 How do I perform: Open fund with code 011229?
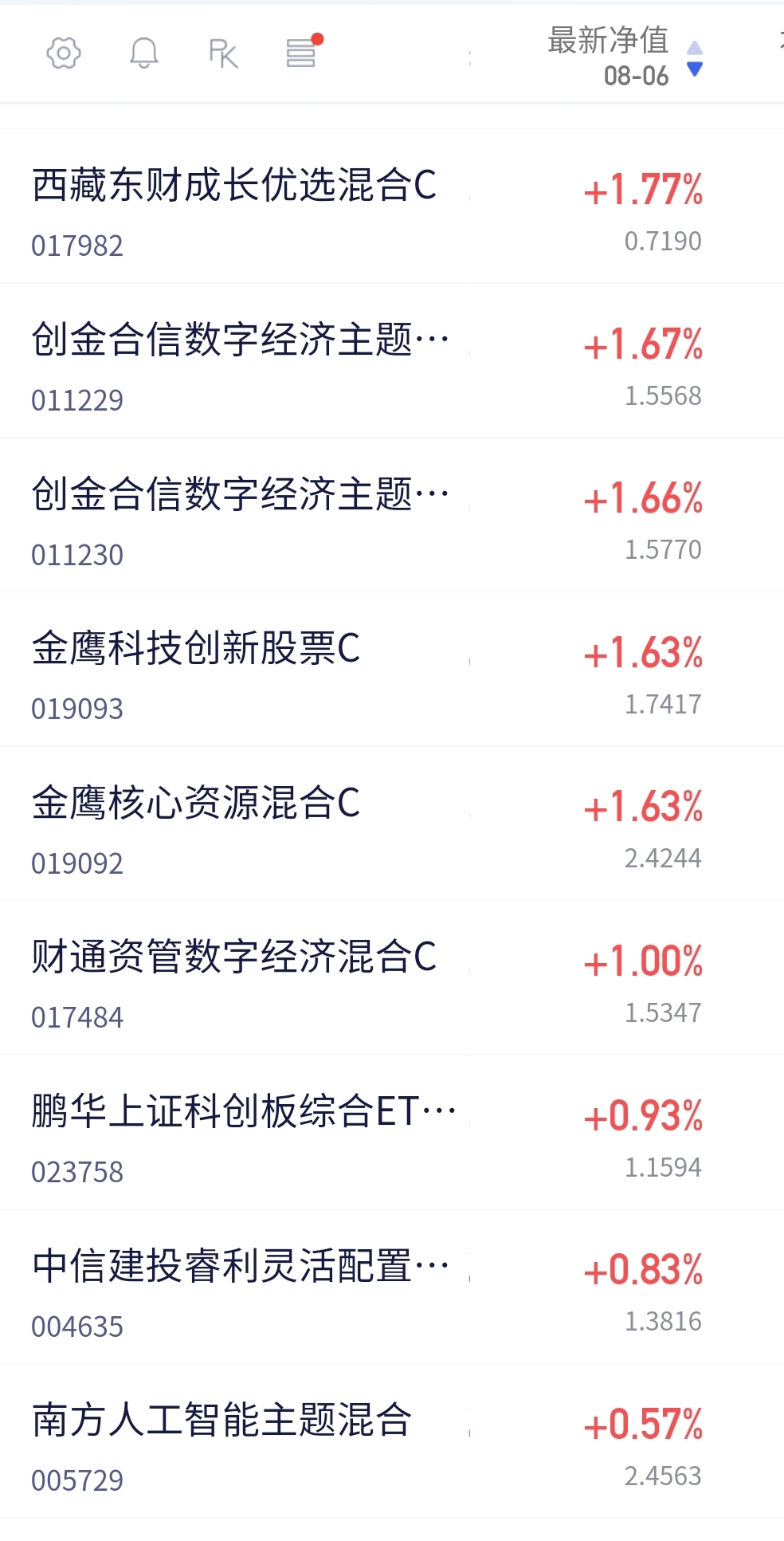click(x=392, y=360)
